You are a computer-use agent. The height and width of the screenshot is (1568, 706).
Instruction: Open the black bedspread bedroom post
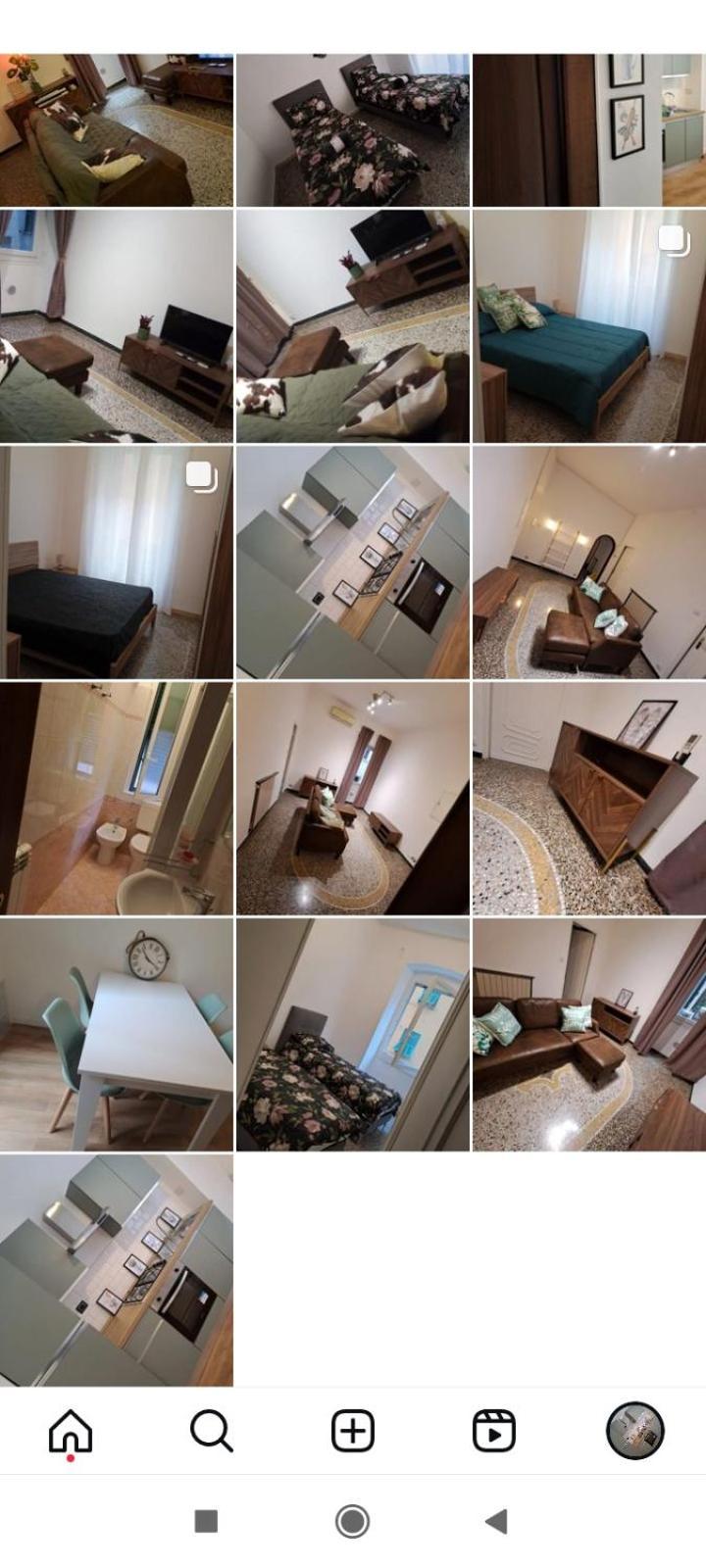[x=117, y=563]
